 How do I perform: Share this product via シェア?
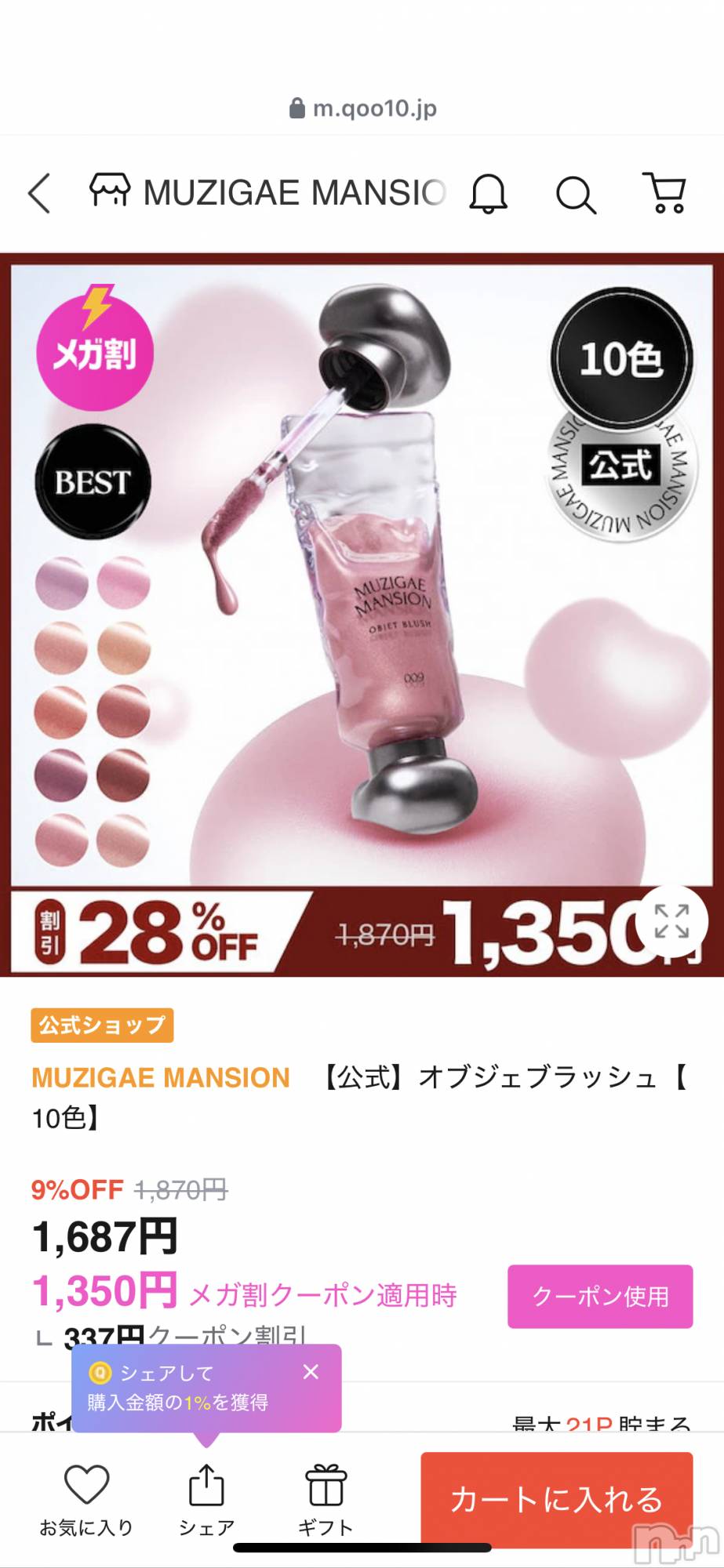[x=206, y=1499]
